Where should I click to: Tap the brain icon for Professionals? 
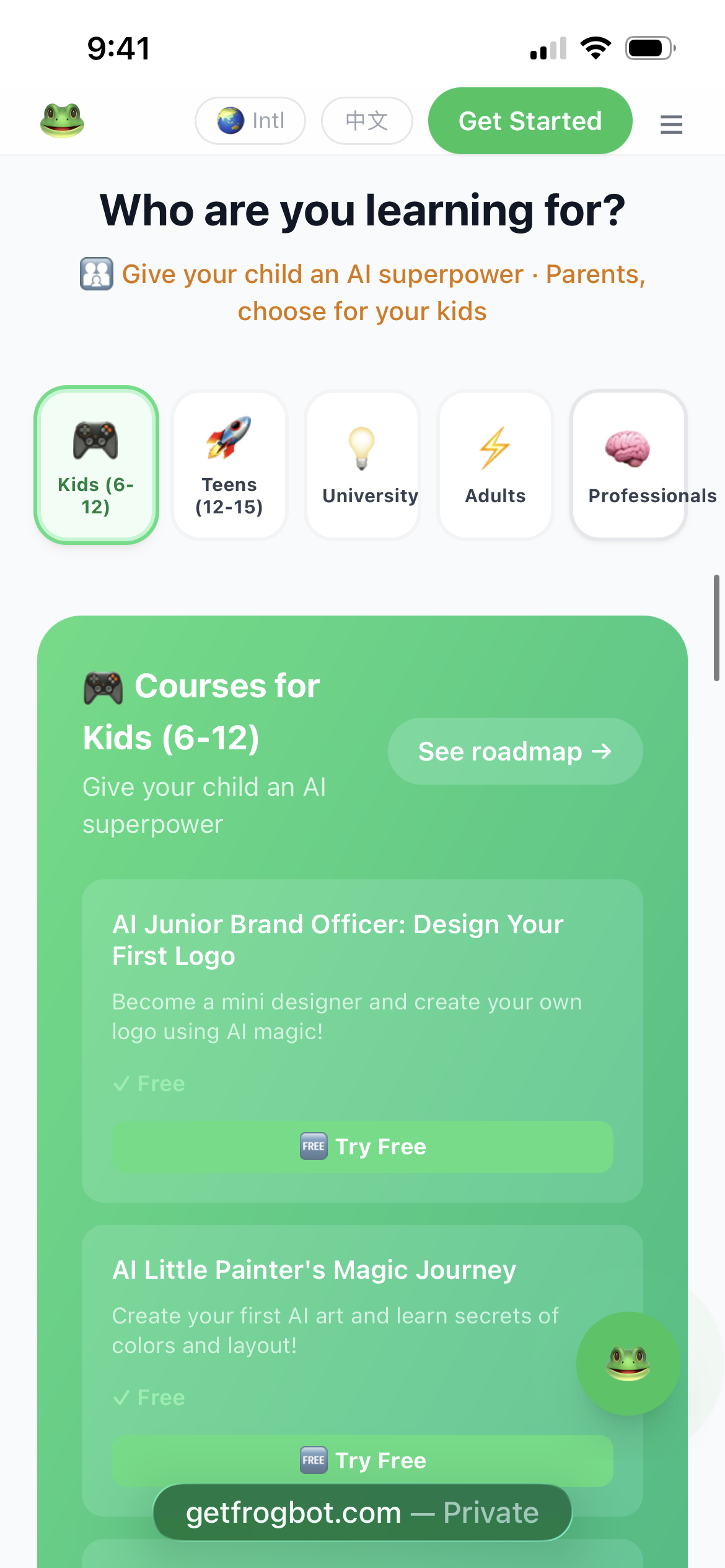(x=627, y=449)
